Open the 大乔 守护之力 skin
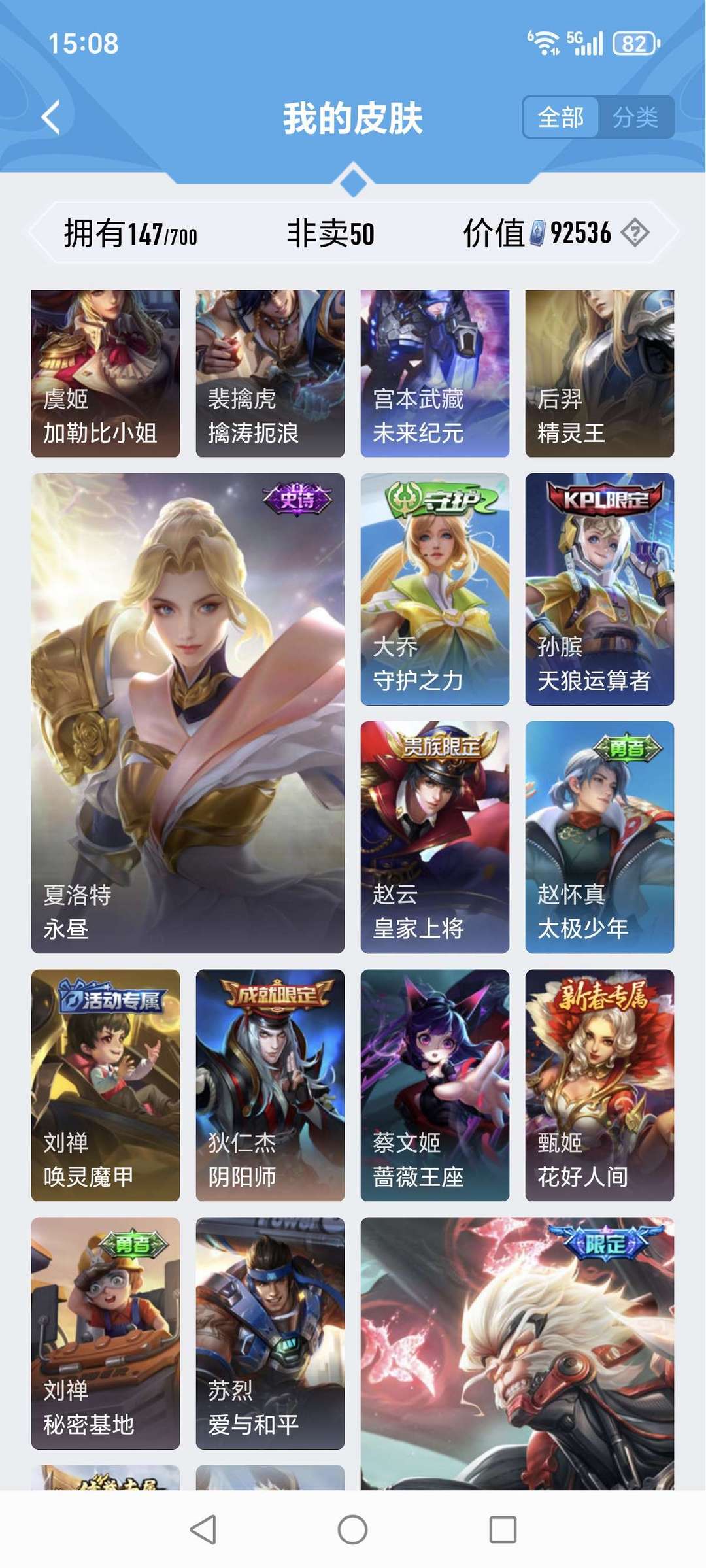This screenshot has width=706, height=1568. 435,589
